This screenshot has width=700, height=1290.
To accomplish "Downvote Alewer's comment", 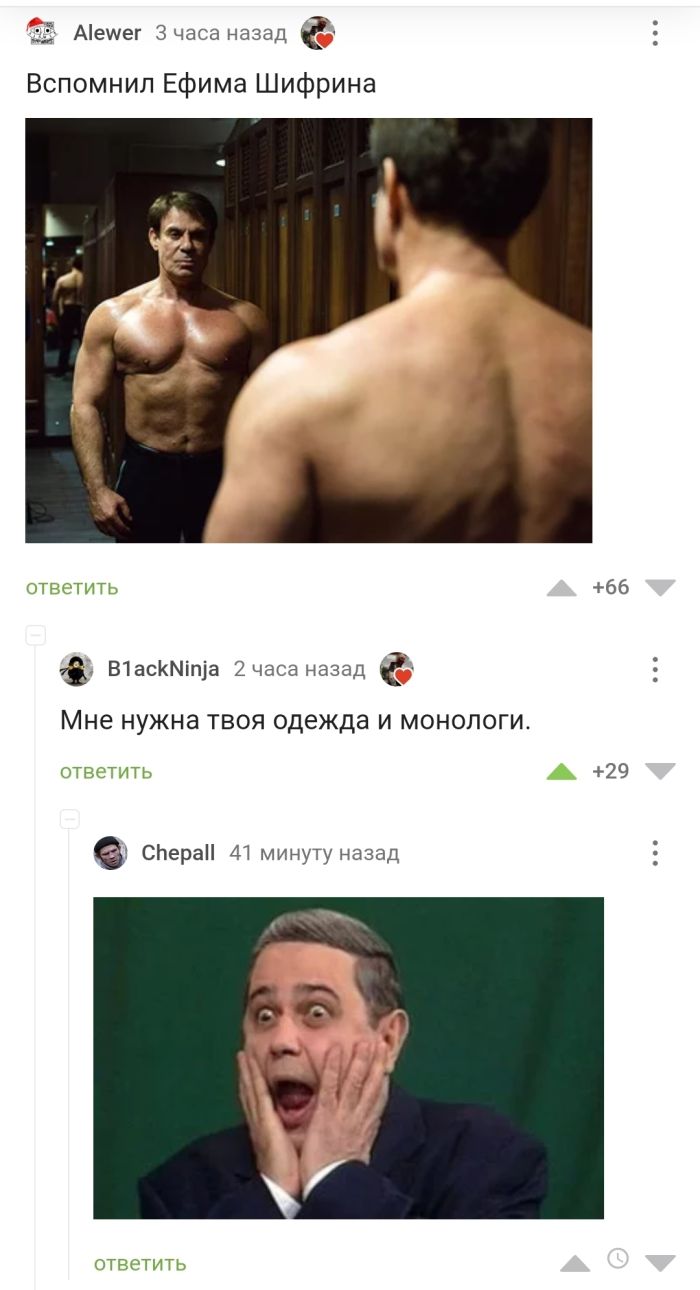I will click(x=660, y=588).
